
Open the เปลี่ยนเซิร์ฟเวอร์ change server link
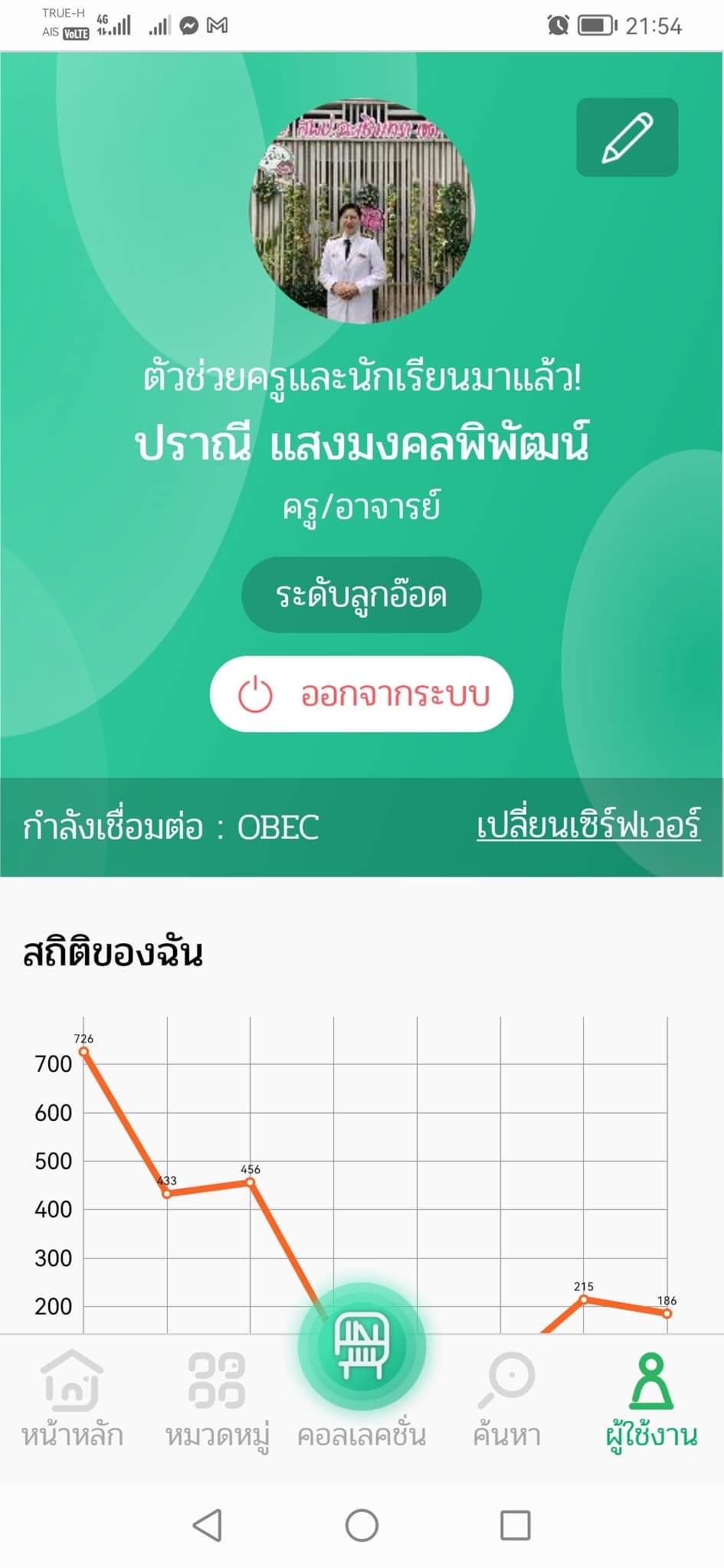pos(588,826)
